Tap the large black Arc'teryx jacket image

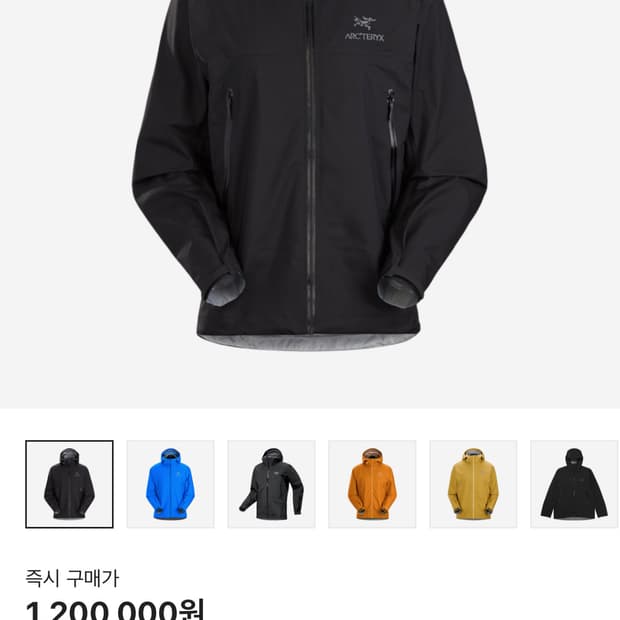click(x=310, y=174)
